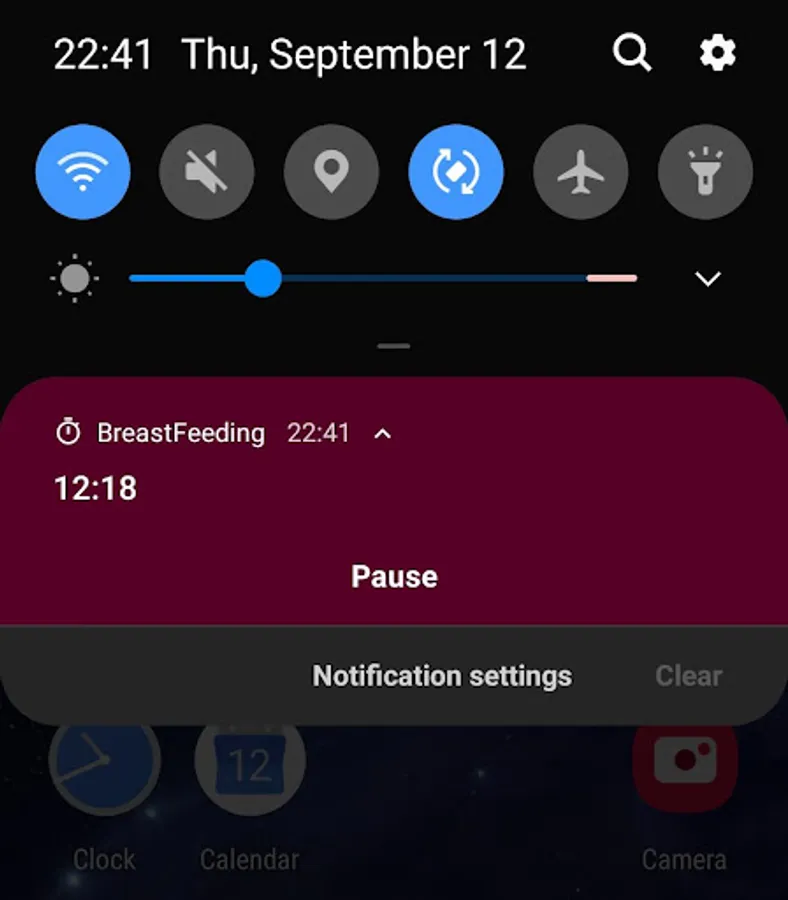Screen dimensions: 788x900
Task: Open Notification settings
Action: coord(442,676)
